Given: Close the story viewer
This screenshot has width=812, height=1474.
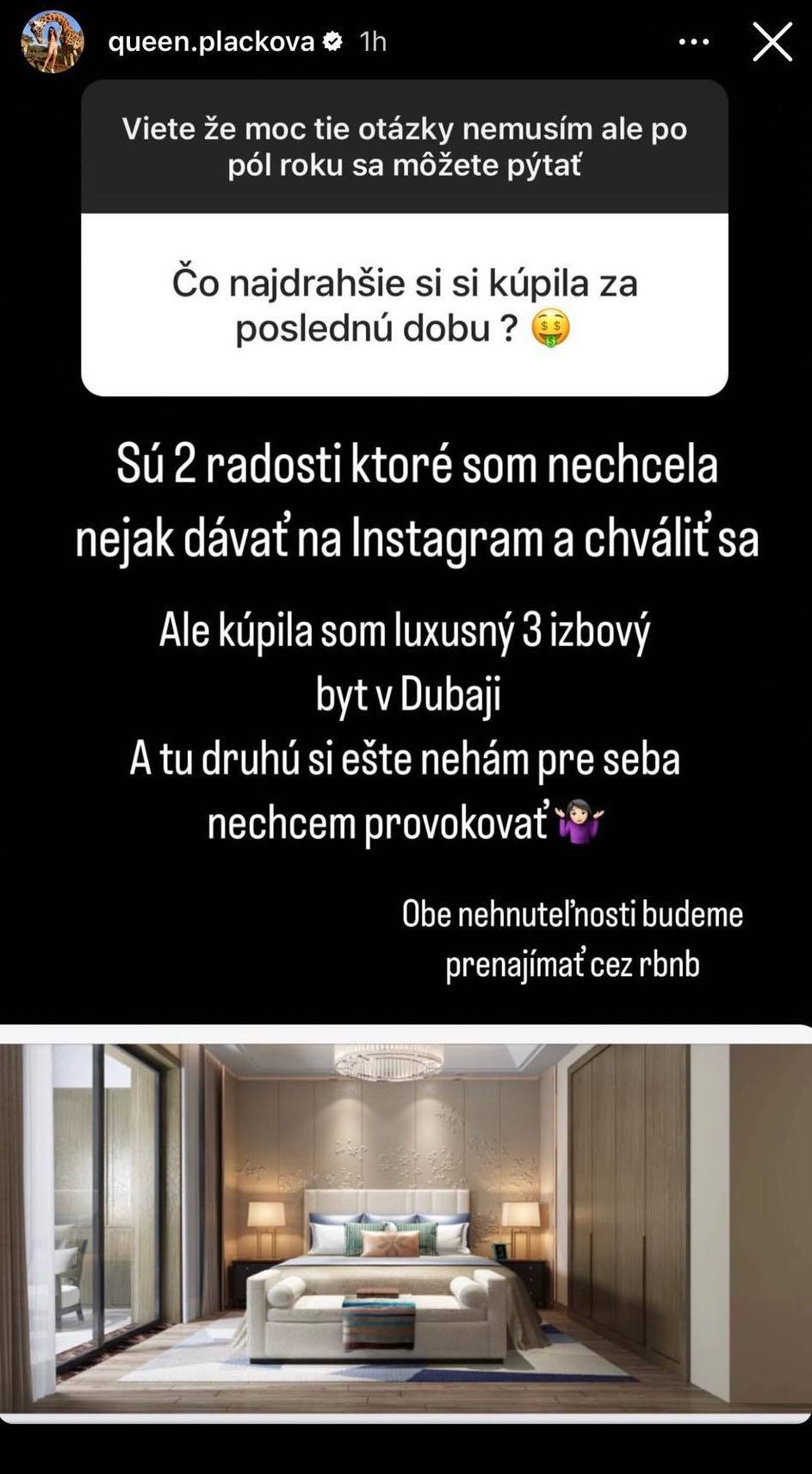Looking at the screenshot, I should pos(772,41).
